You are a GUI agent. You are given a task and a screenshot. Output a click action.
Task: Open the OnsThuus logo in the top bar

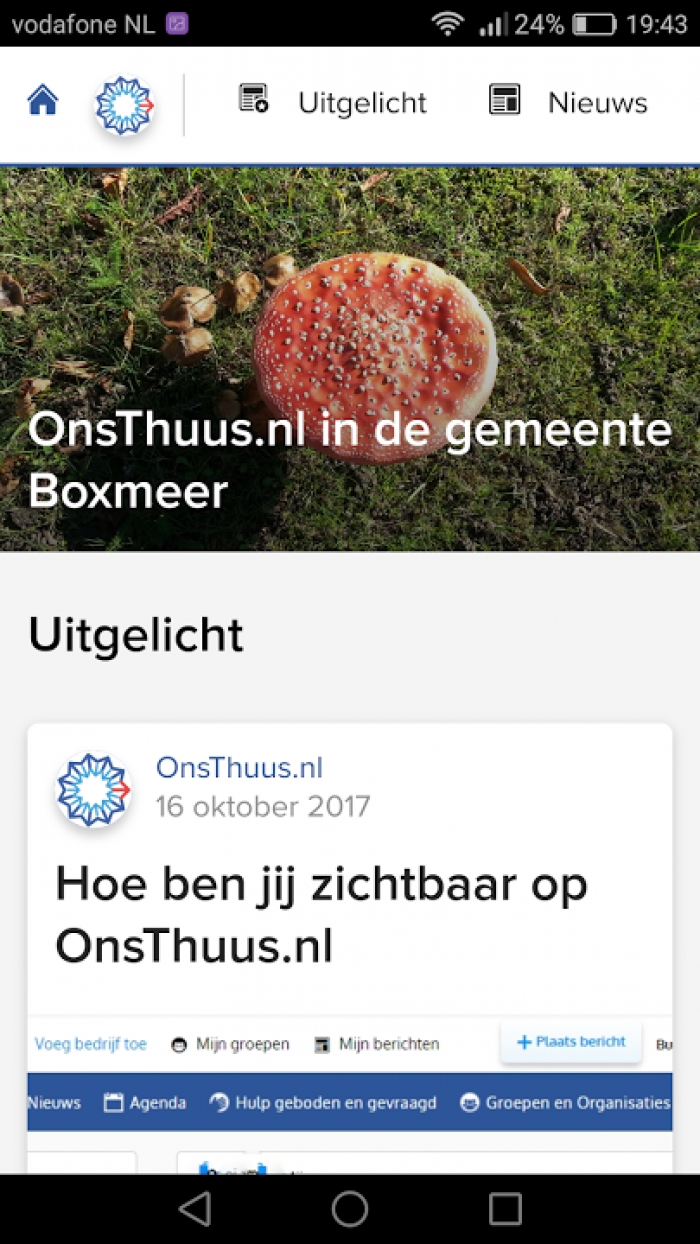tap(124, 104)
